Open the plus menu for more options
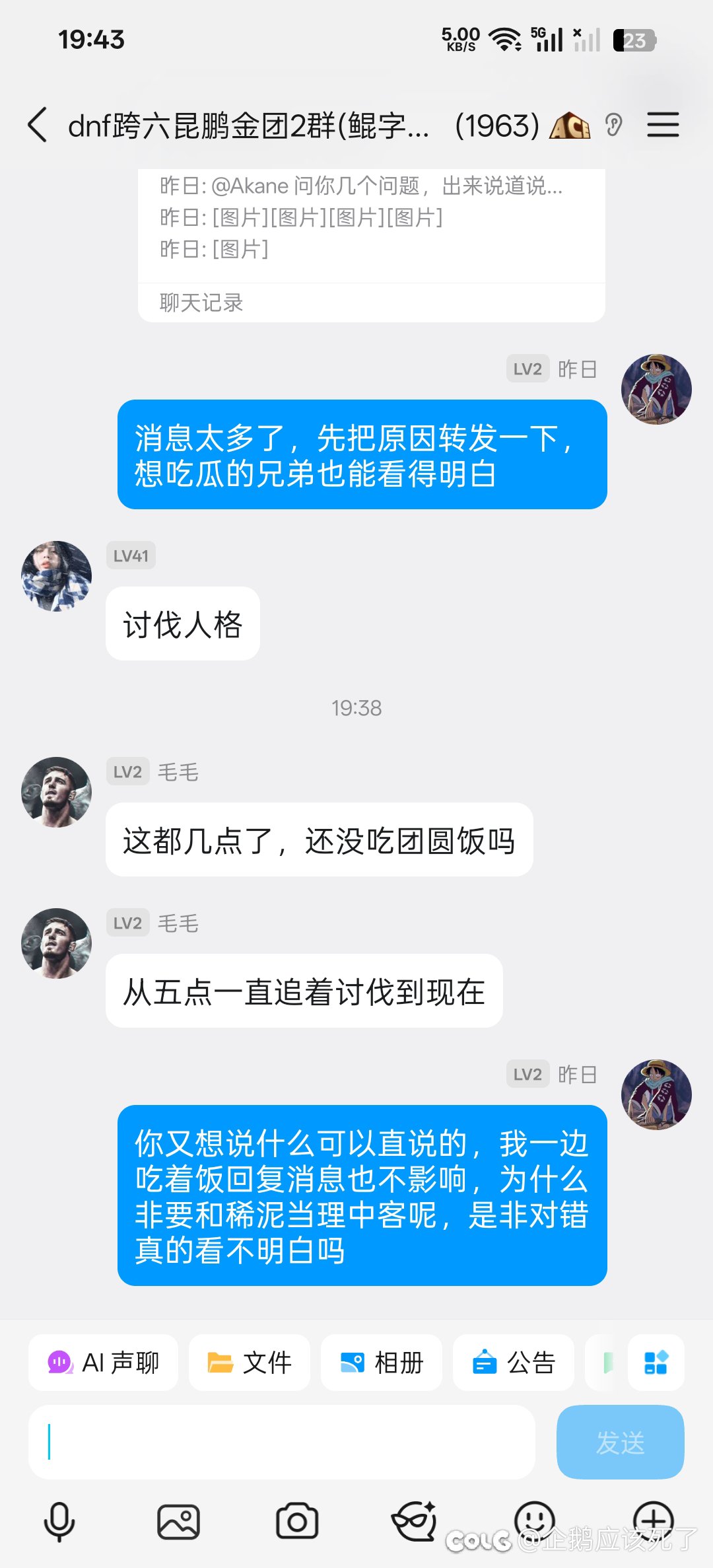 click(x=653, y=1519)
